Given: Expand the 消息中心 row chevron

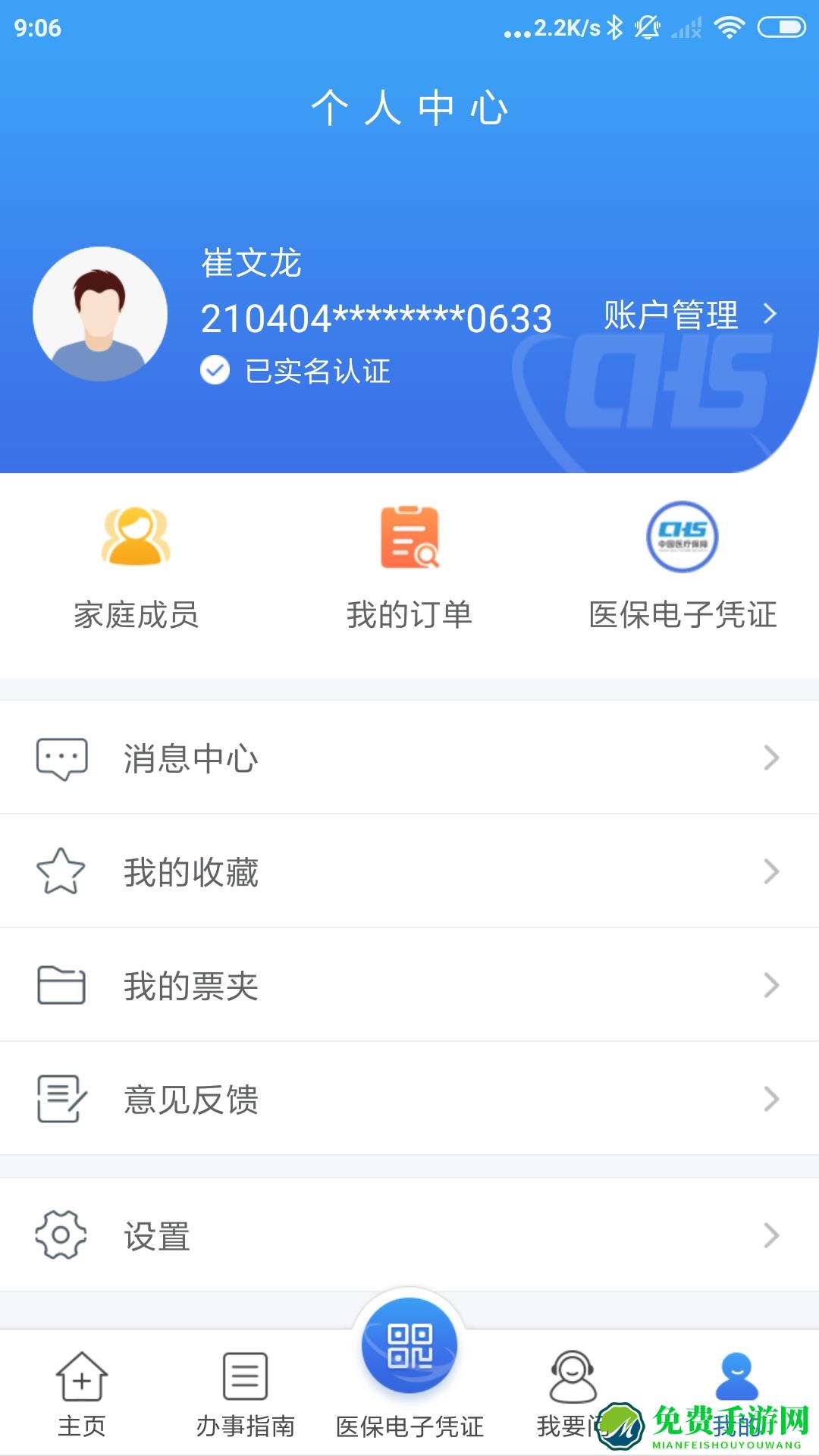Looking at the screenshot, I should 772,757.
